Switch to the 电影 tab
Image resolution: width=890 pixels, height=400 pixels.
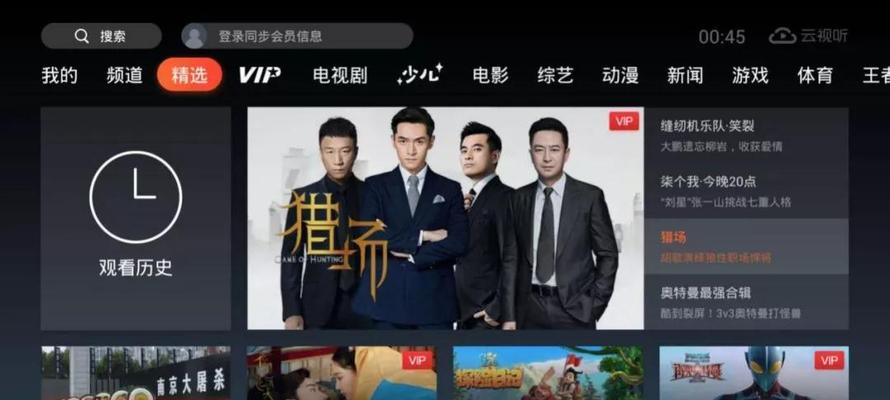tap(490, 75)
